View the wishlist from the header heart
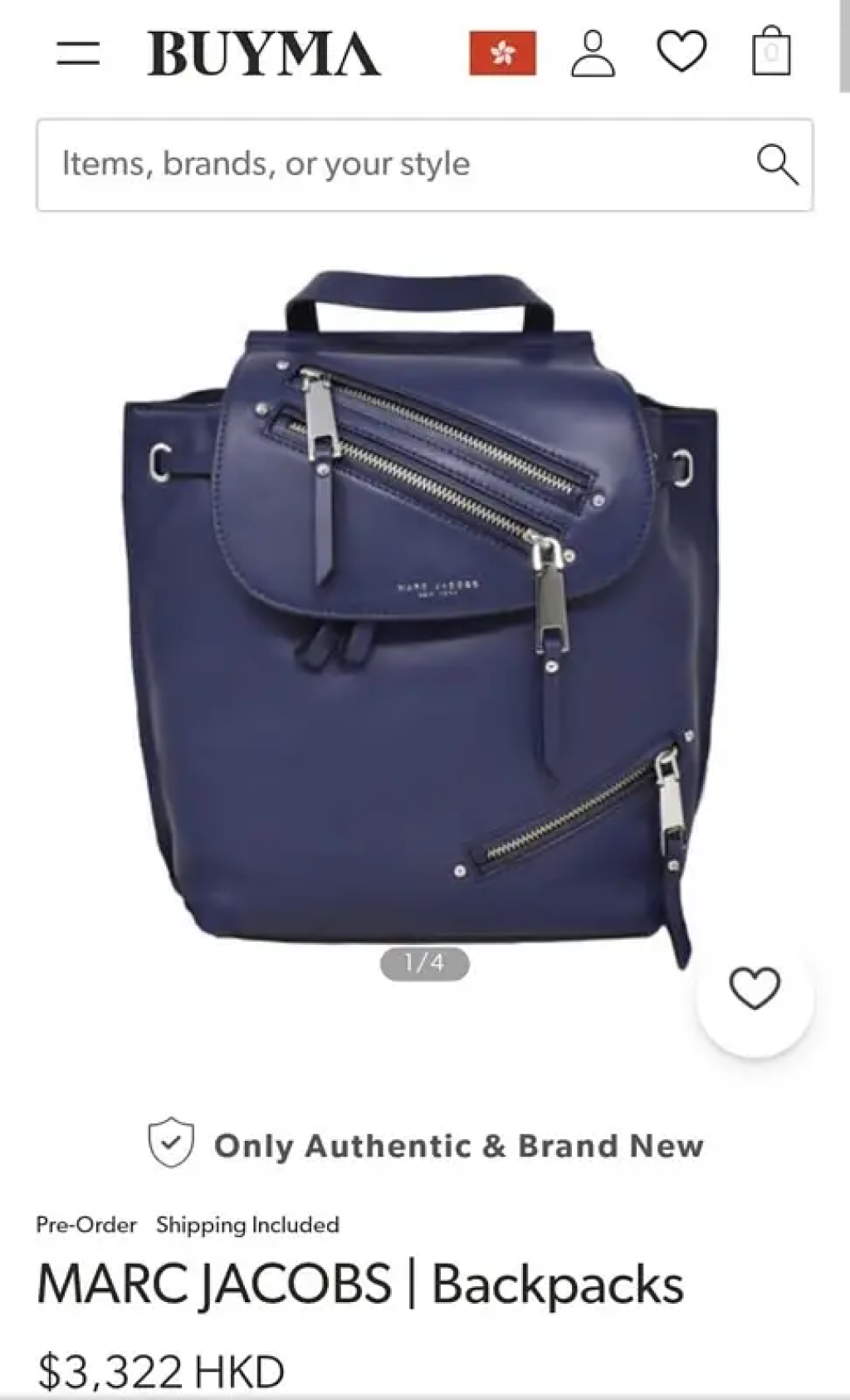Image resolution: width=850 pixels, height=1400 pixels. tap(681, 51)
